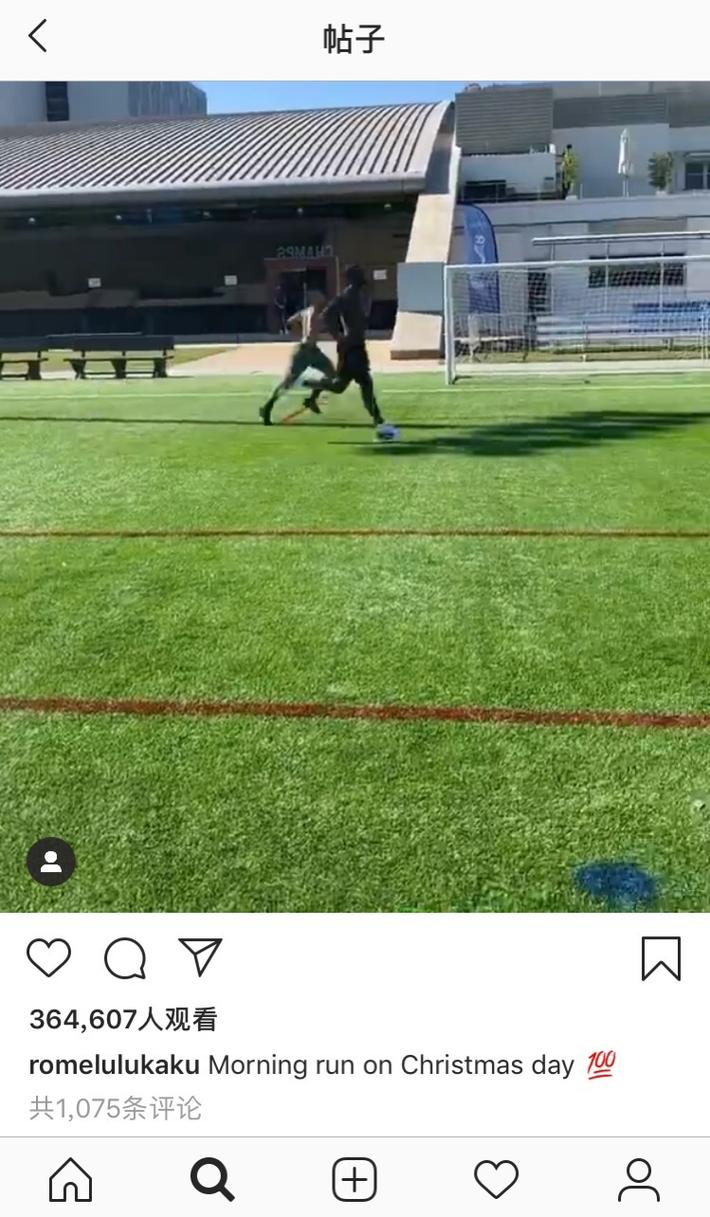
Task: Open romelulukaku's profile from caption
Action: (x=114, y=1065)
